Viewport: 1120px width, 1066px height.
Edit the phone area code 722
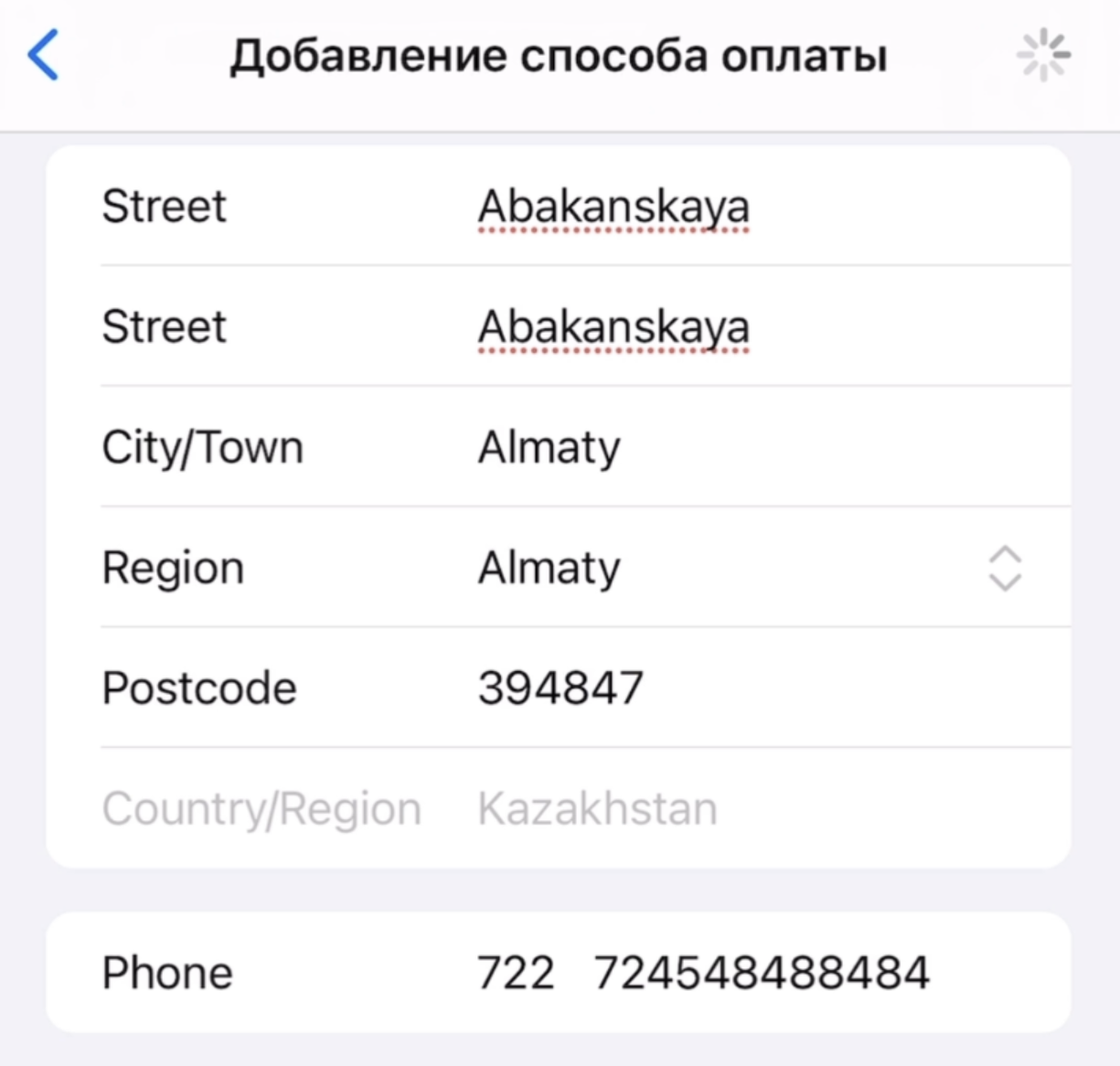516,973
